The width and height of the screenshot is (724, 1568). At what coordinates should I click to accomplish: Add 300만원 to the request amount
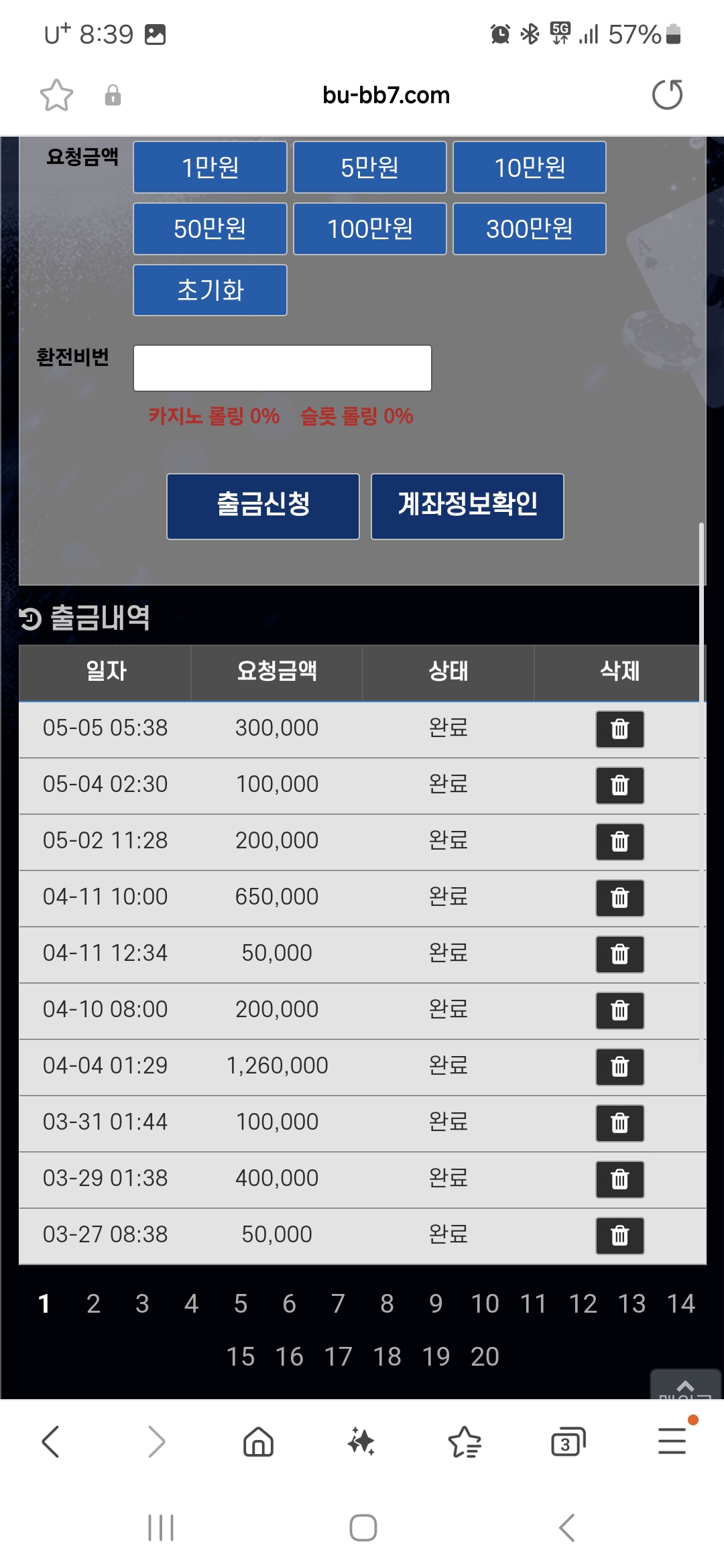[529, 228]
